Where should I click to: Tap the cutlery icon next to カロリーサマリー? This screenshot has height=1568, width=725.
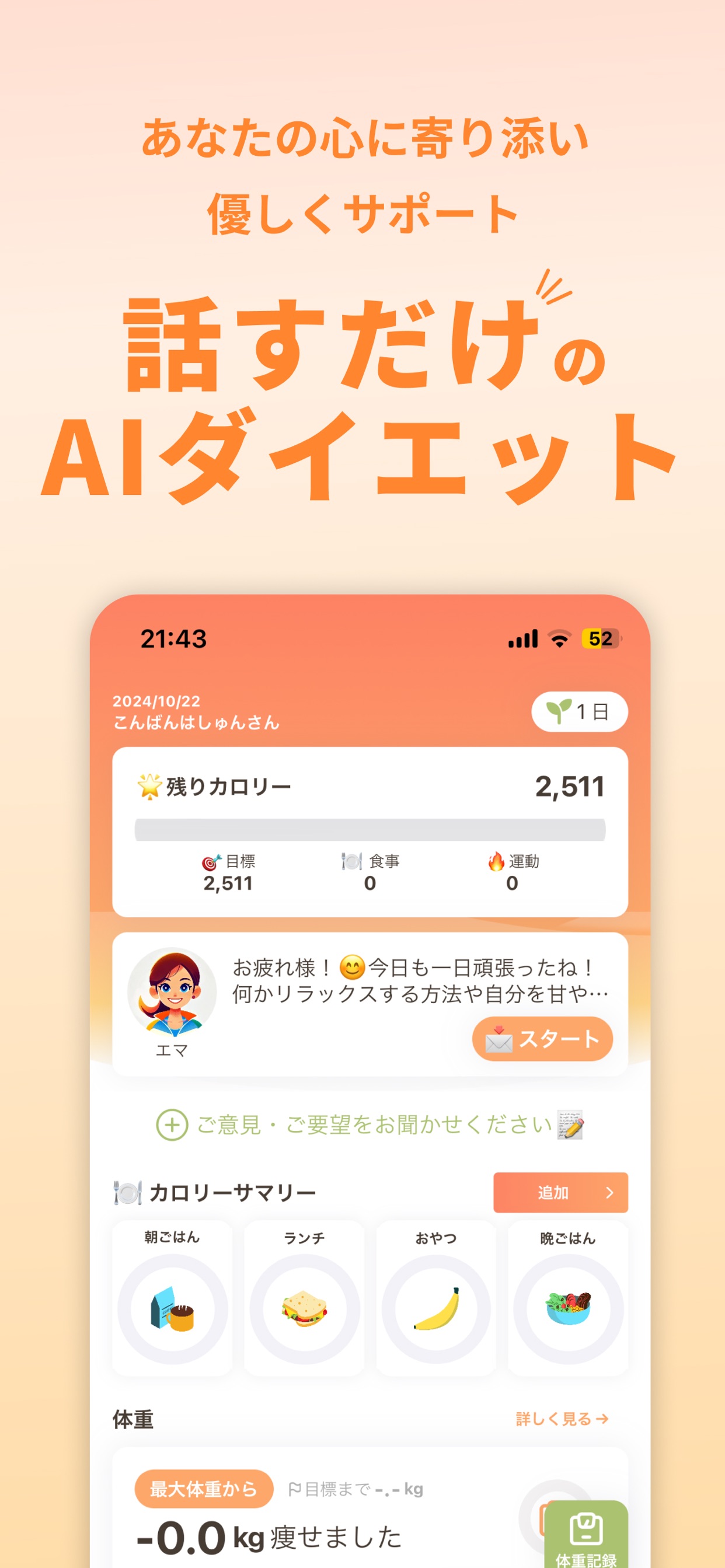pyautogui.click(x=128, y=1191)
